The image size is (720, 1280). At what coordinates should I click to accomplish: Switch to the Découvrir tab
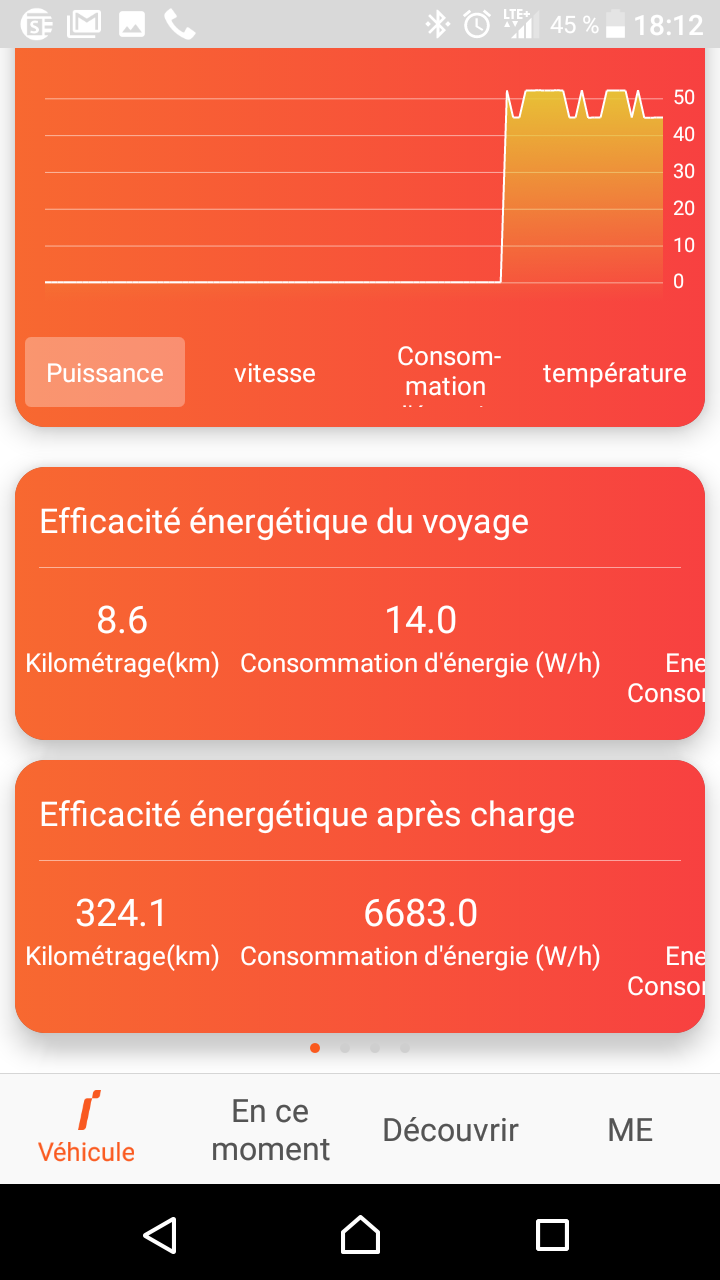pyautogui.click(x=450, y=1129)
